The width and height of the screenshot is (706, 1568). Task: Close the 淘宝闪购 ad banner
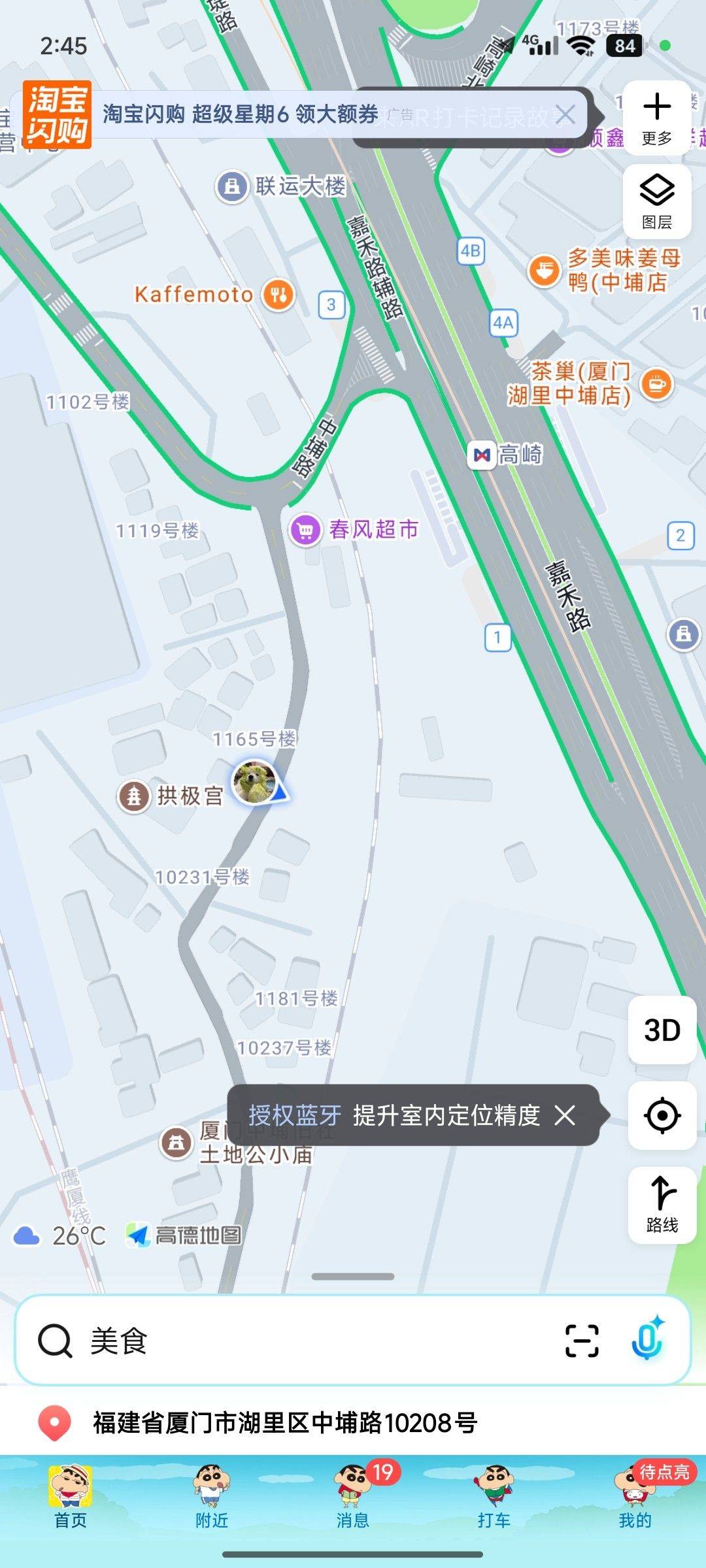[565, 115]
